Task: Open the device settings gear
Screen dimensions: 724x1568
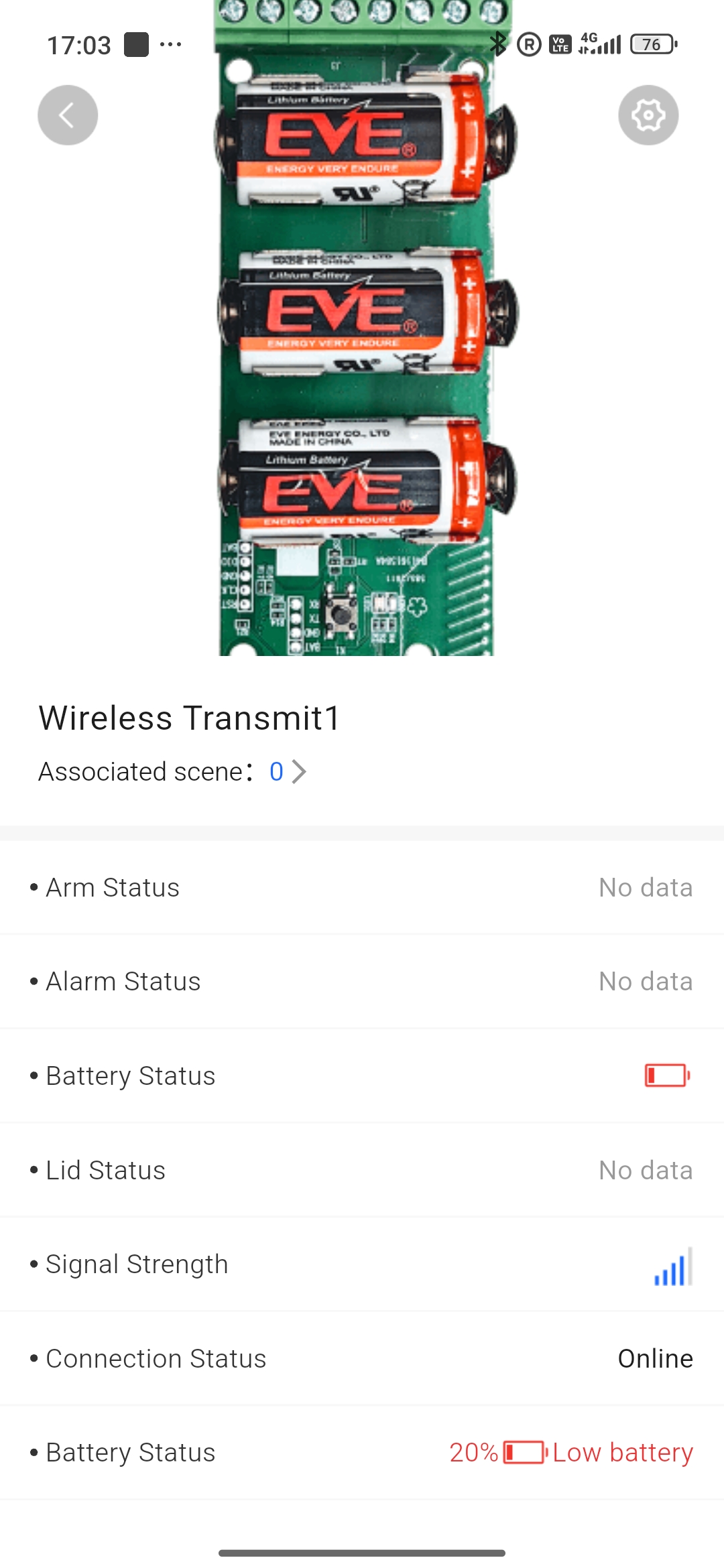Action: click(x=648, y=115)
